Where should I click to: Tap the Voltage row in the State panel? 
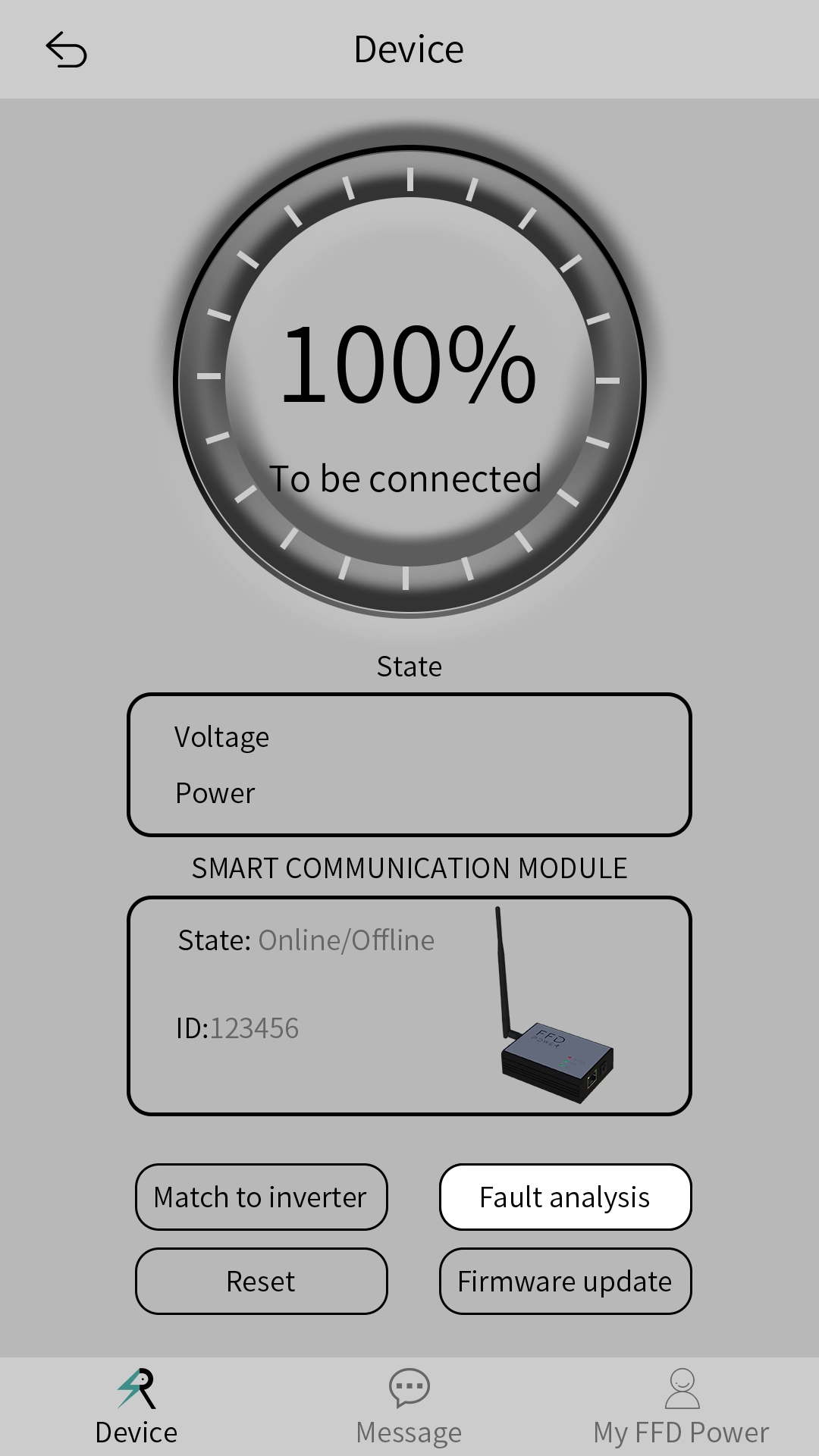click(x=221, y=736)
